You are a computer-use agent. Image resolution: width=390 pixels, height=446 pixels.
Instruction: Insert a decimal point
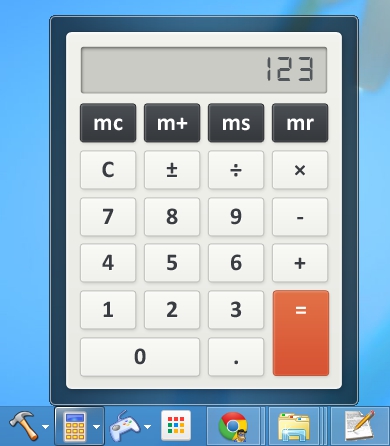click(x=236, y=357)
